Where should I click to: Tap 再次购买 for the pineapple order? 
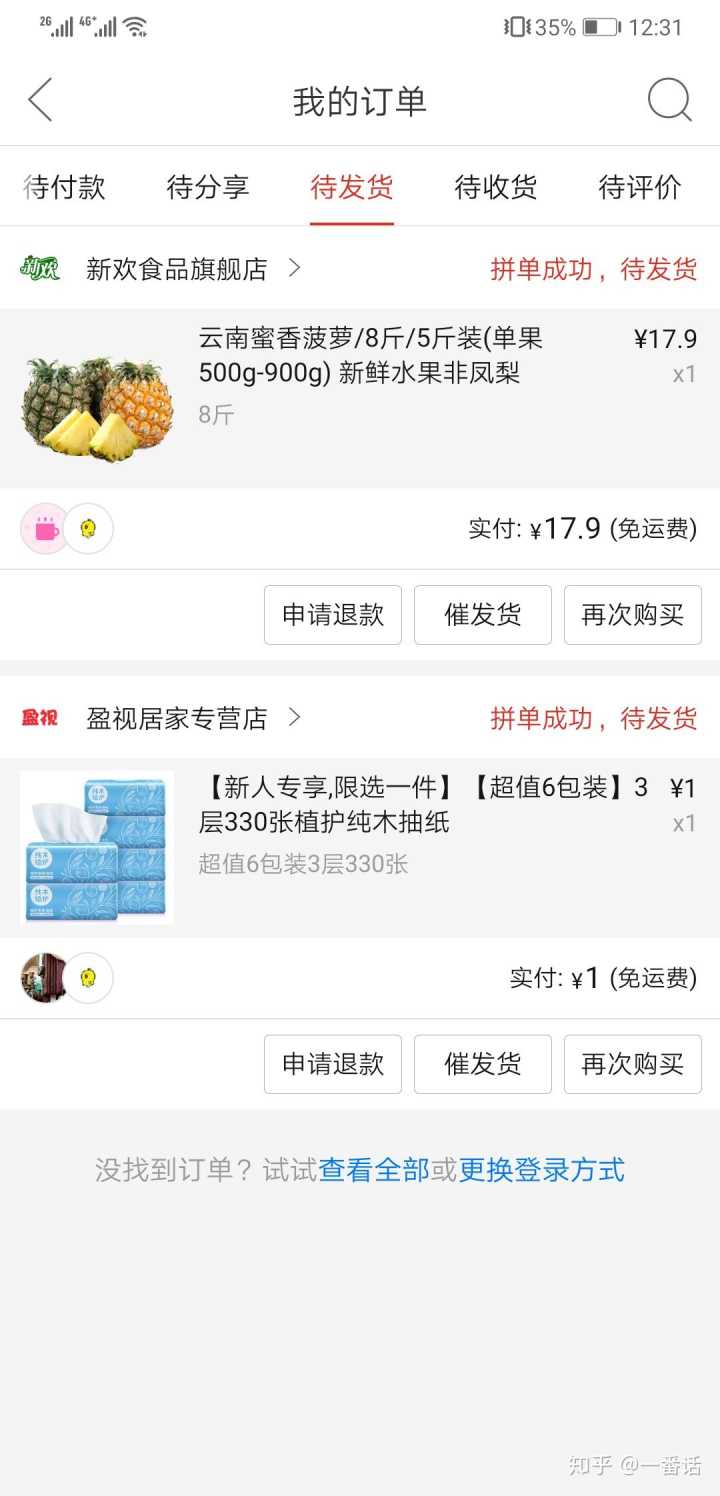pos(633,615)
